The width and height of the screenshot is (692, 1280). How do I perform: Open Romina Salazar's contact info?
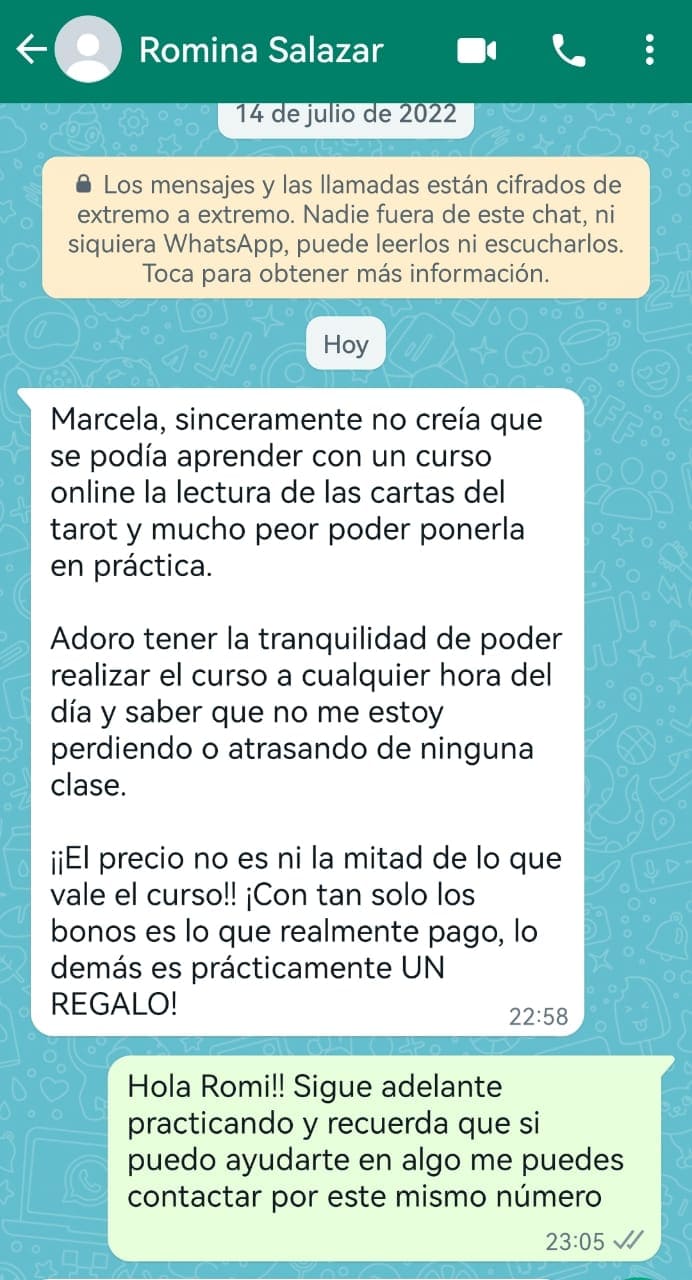(x=261, y=49)
